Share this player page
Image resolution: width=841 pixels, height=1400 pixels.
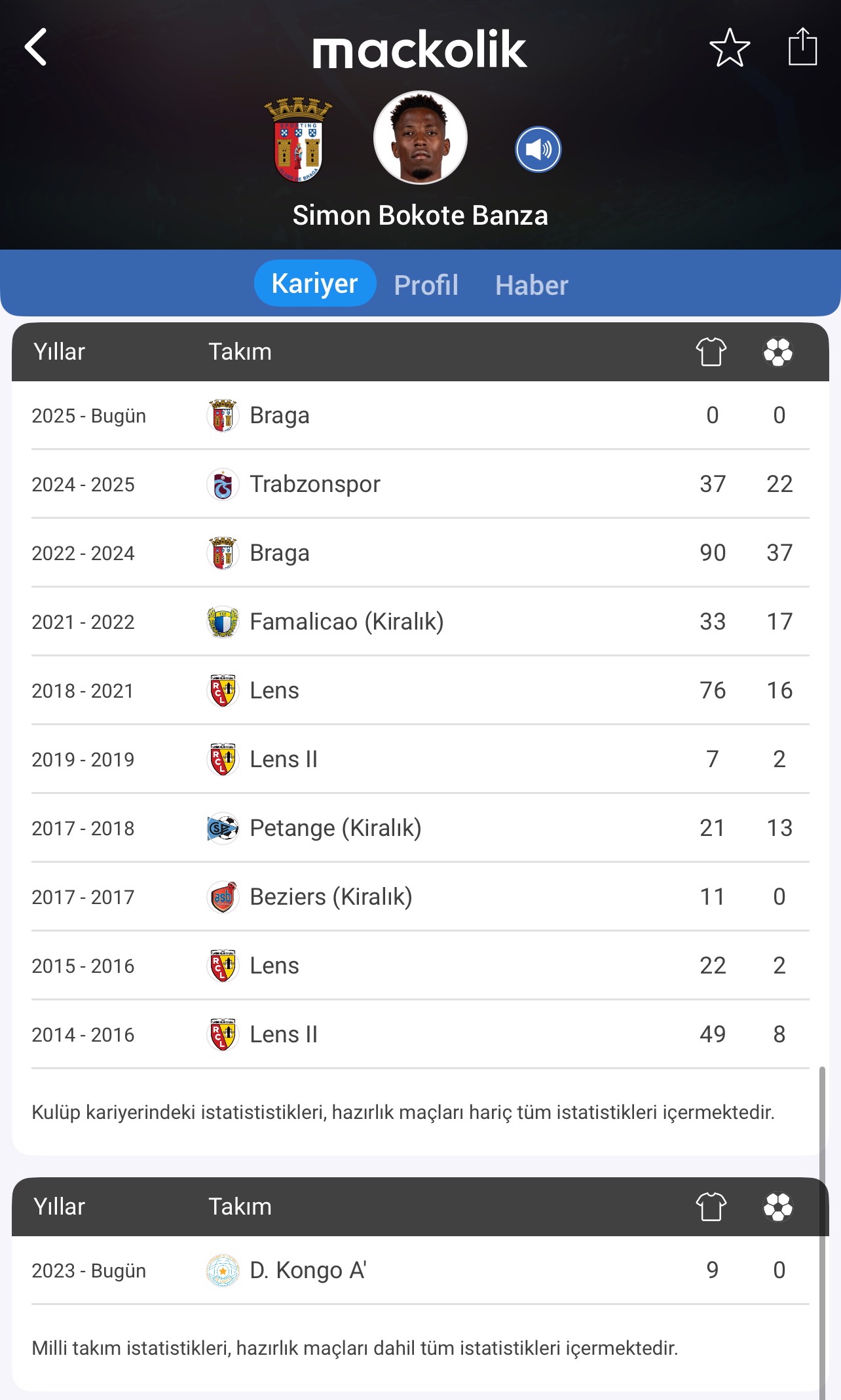tap(802, 46)
